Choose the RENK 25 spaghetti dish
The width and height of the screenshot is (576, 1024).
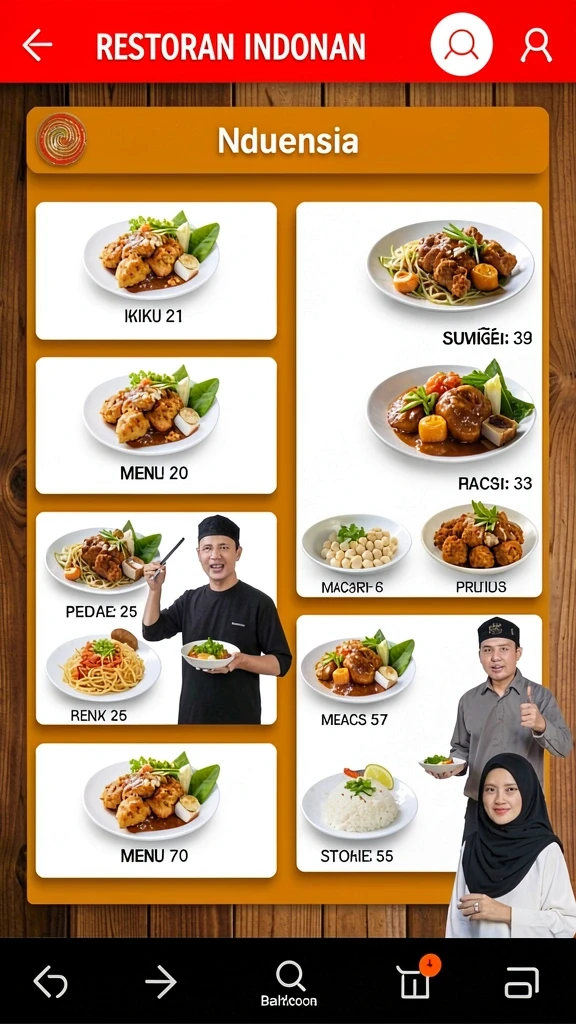[103, 677]
